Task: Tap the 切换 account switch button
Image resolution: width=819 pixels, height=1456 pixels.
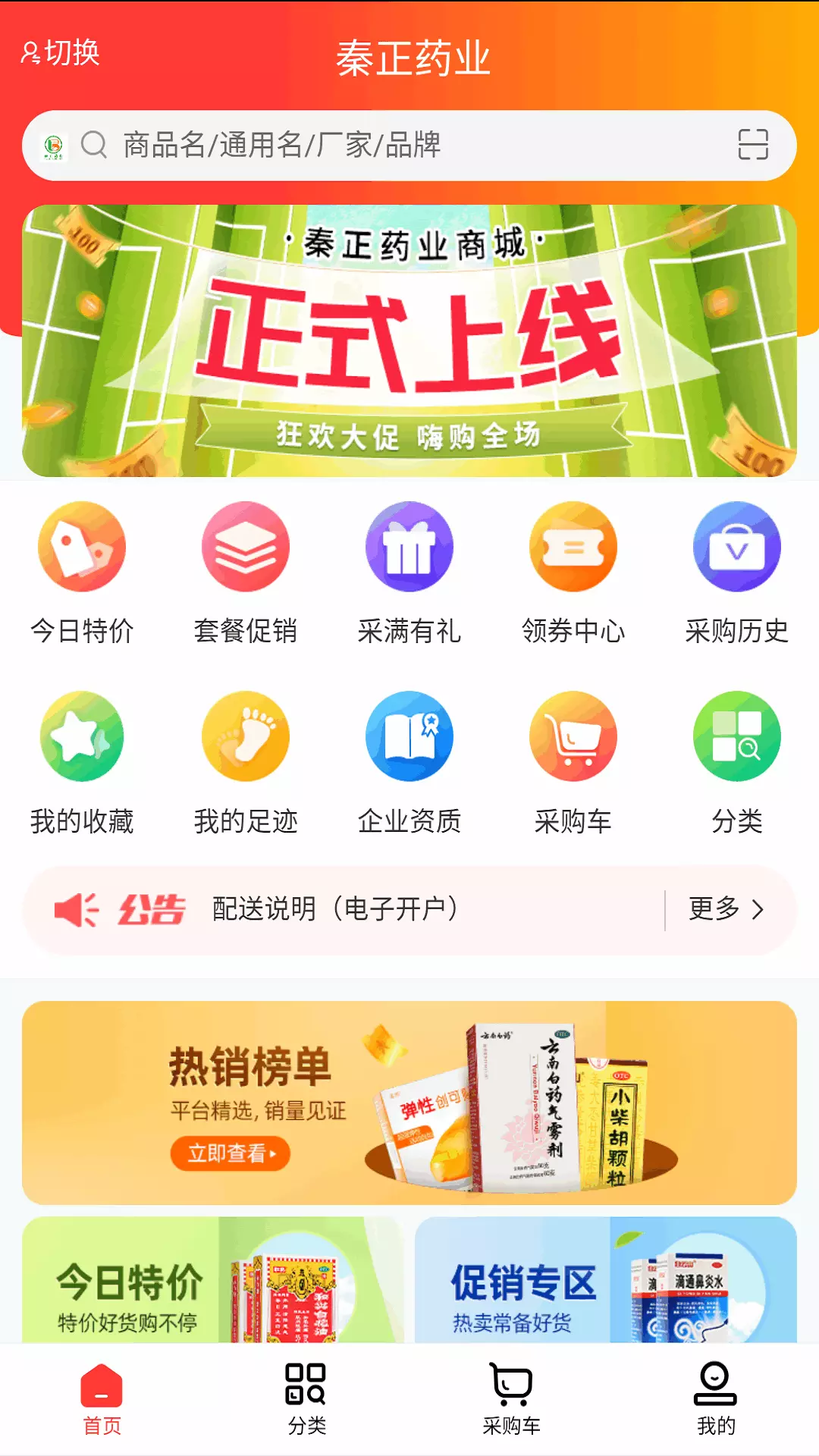Action: click(x=61, y=53)
